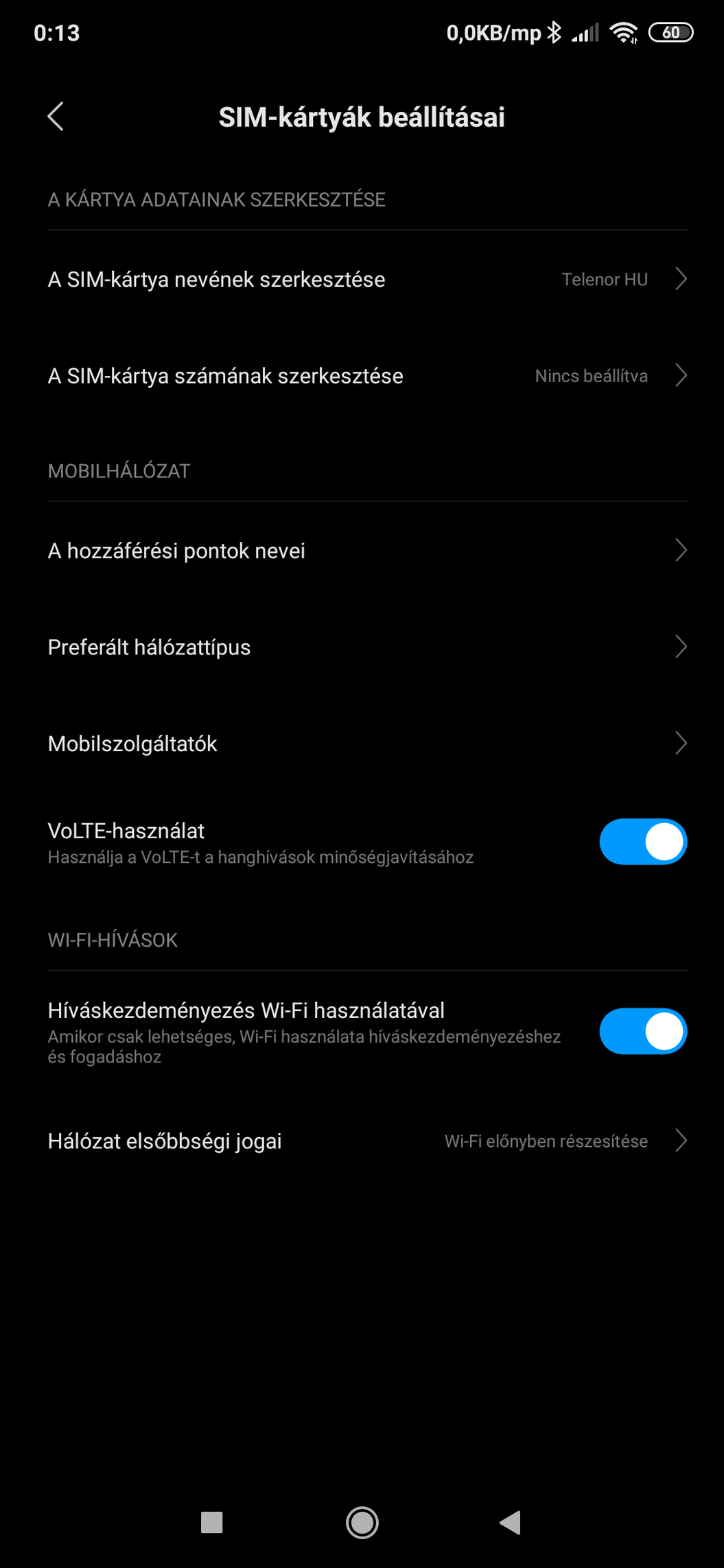
Task: Turn off Híváskezdeményezés Wi-Fi használatával
Action: point(643,1031)
